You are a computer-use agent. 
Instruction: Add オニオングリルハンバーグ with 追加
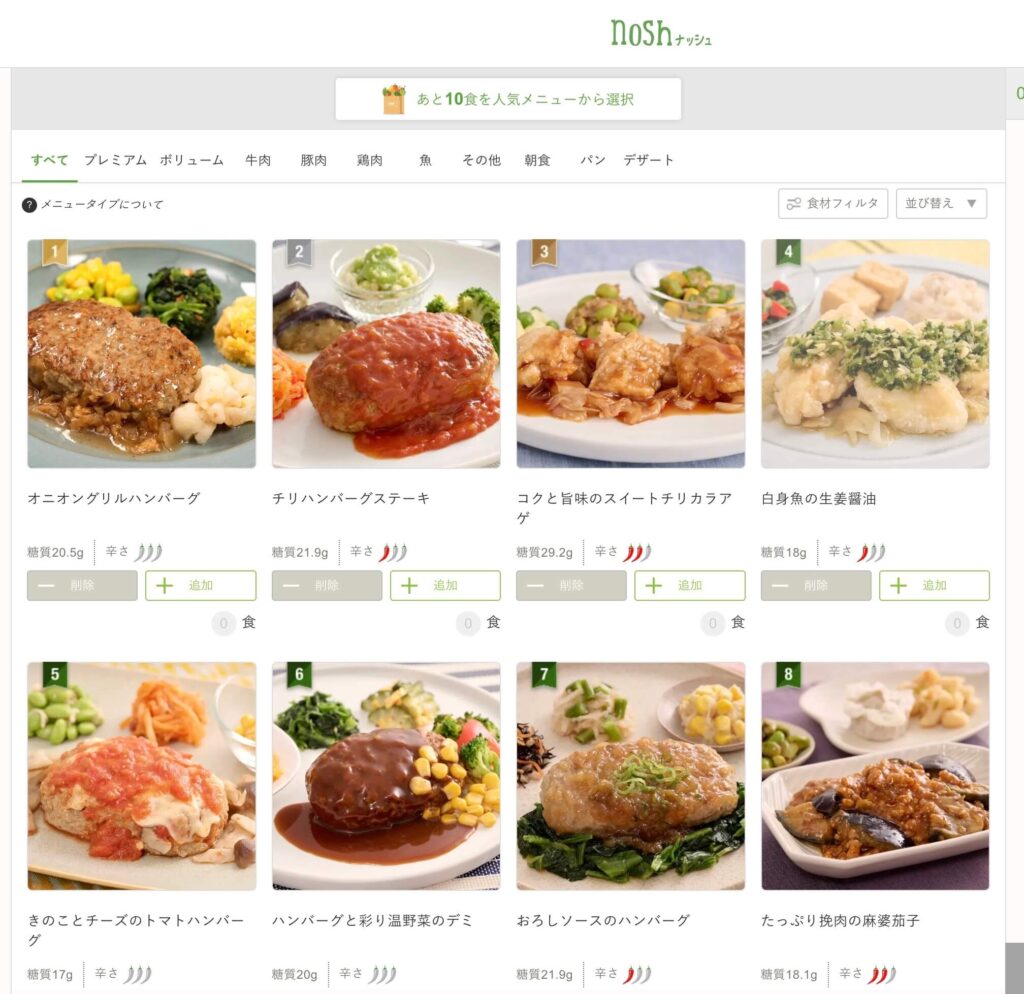coord(201,586)
